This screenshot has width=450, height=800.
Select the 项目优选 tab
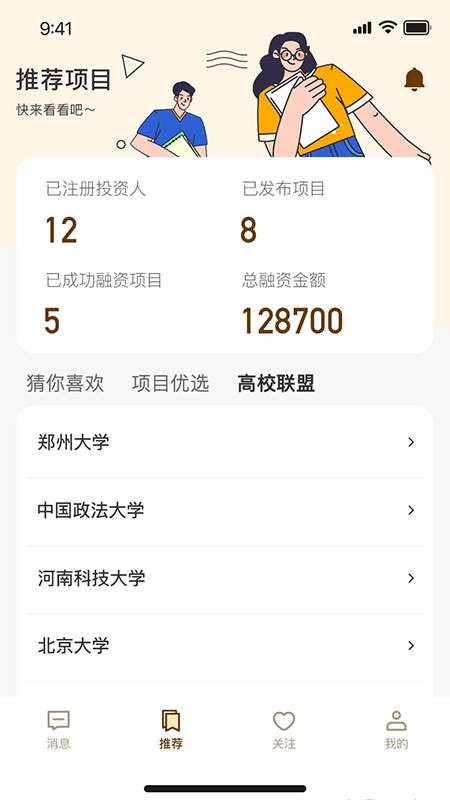[x=170, y=383]
